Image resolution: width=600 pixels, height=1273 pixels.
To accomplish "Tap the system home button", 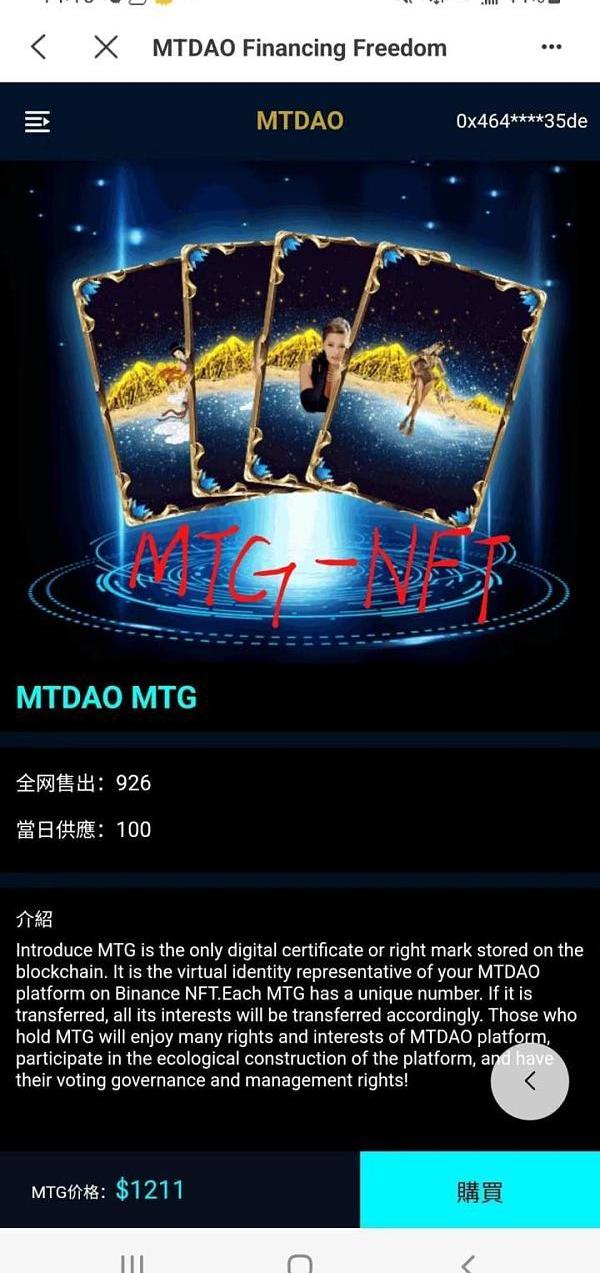I will (299, 1262).
